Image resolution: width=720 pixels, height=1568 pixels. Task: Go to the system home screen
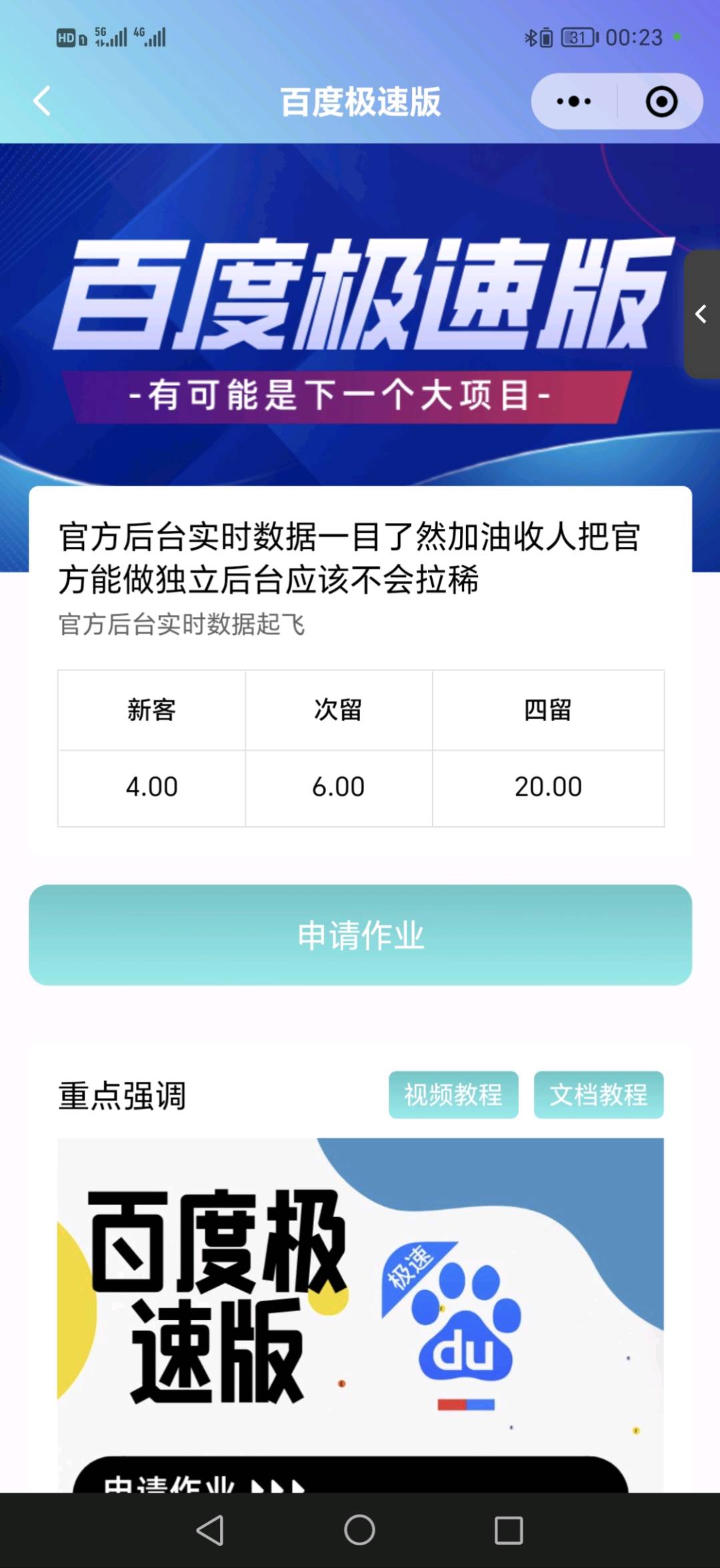point(359,1529)
